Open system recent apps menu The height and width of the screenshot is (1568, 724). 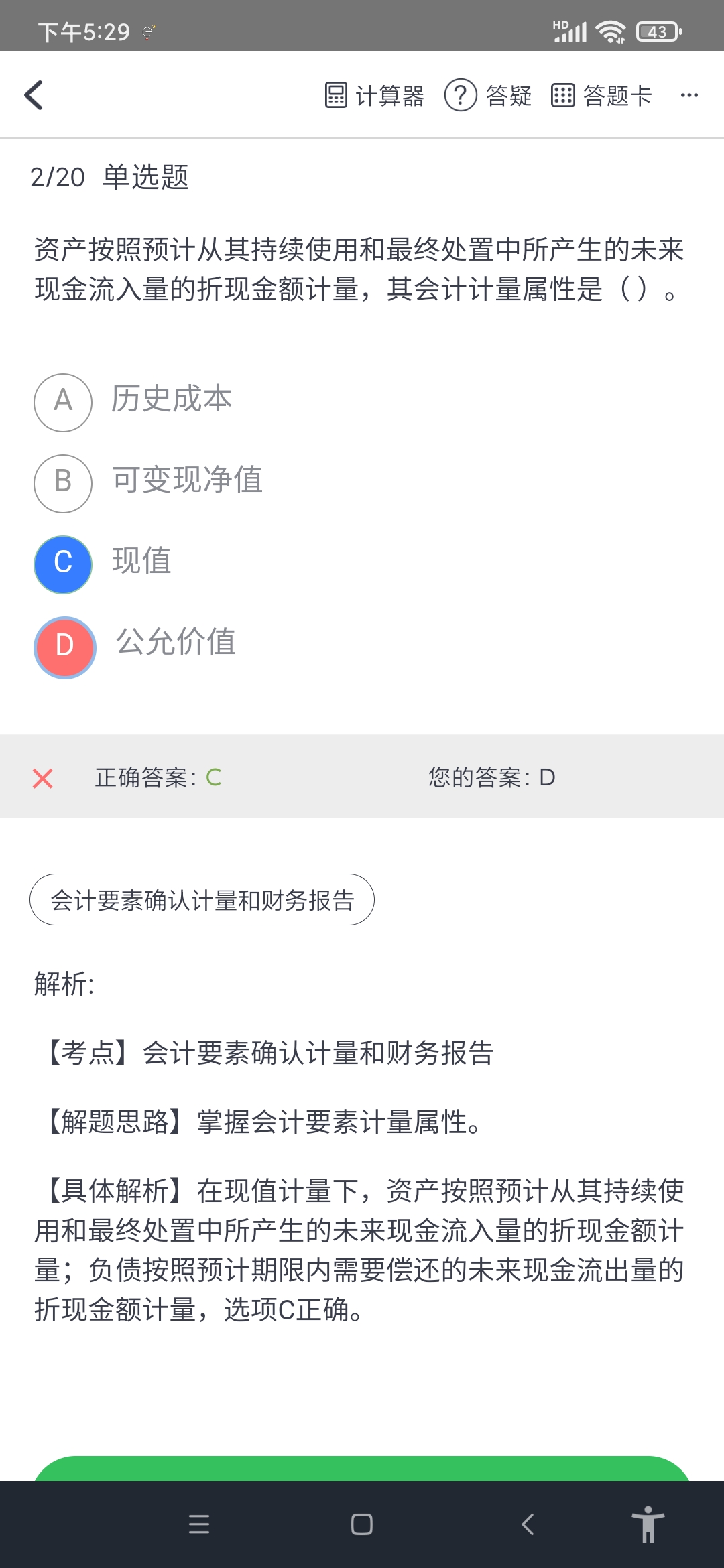click(199, 1524)
